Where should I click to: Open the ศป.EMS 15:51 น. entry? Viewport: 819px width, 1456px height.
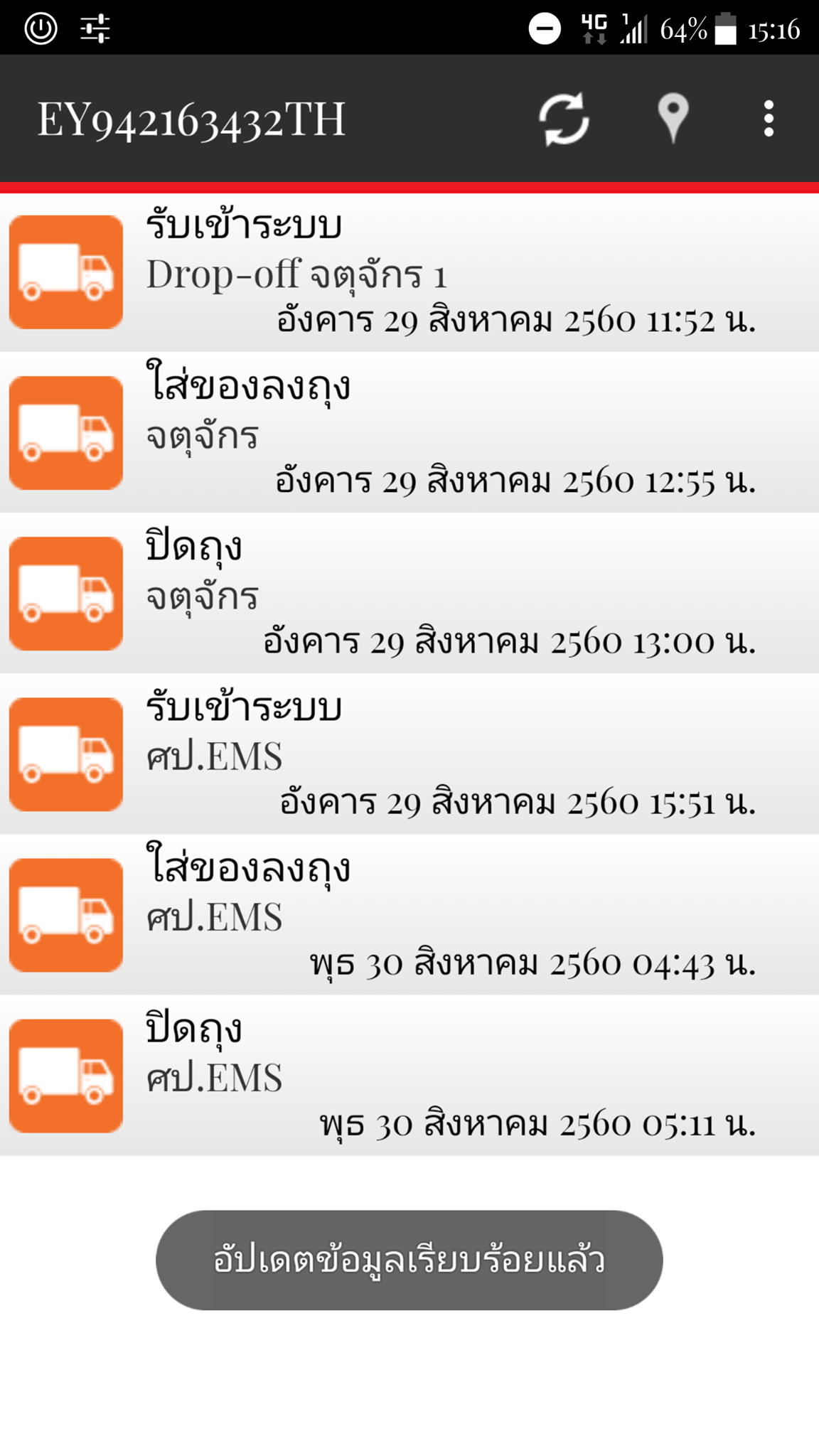pyautogui.click(x=409, y=755)
